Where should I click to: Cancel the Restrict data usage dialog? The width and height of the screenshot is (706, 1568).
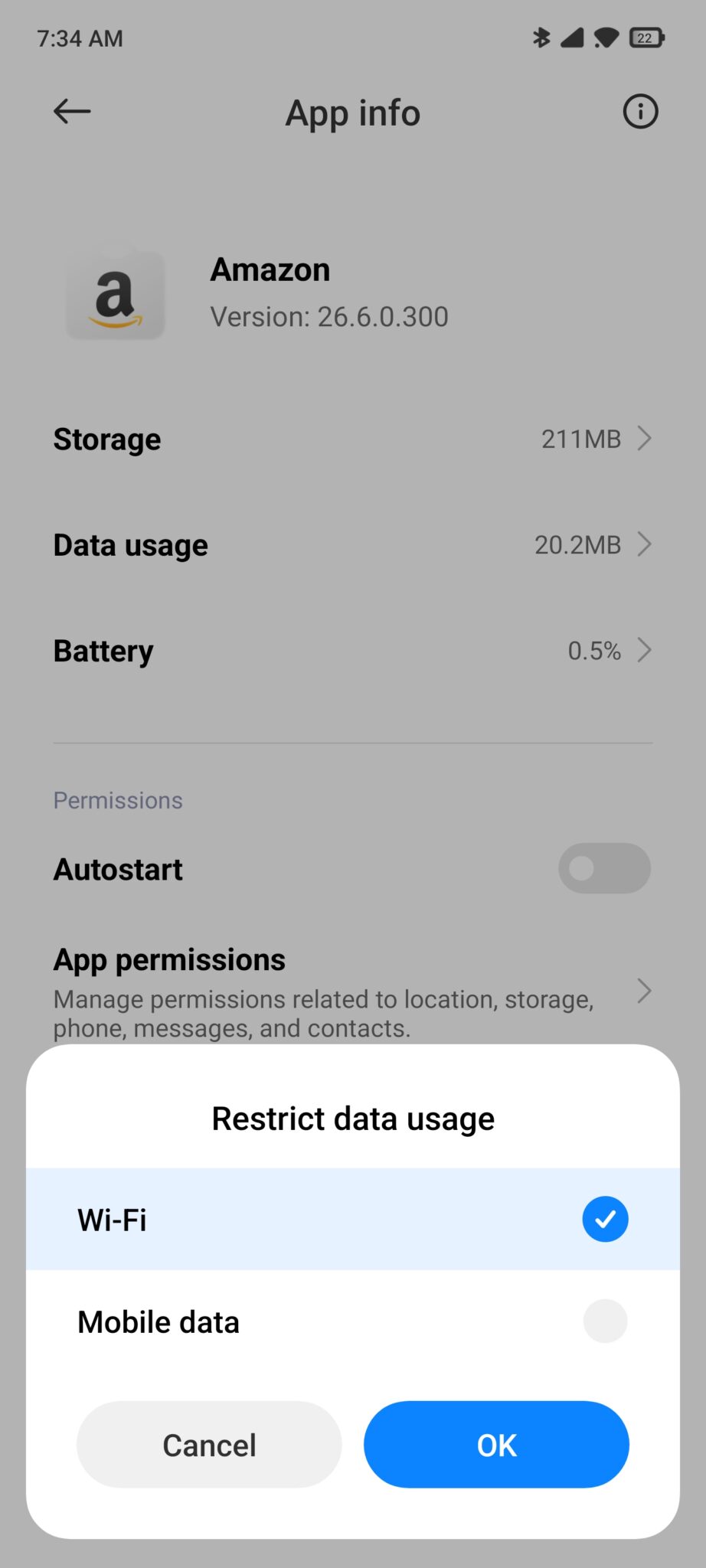[x=209, y=1445]
